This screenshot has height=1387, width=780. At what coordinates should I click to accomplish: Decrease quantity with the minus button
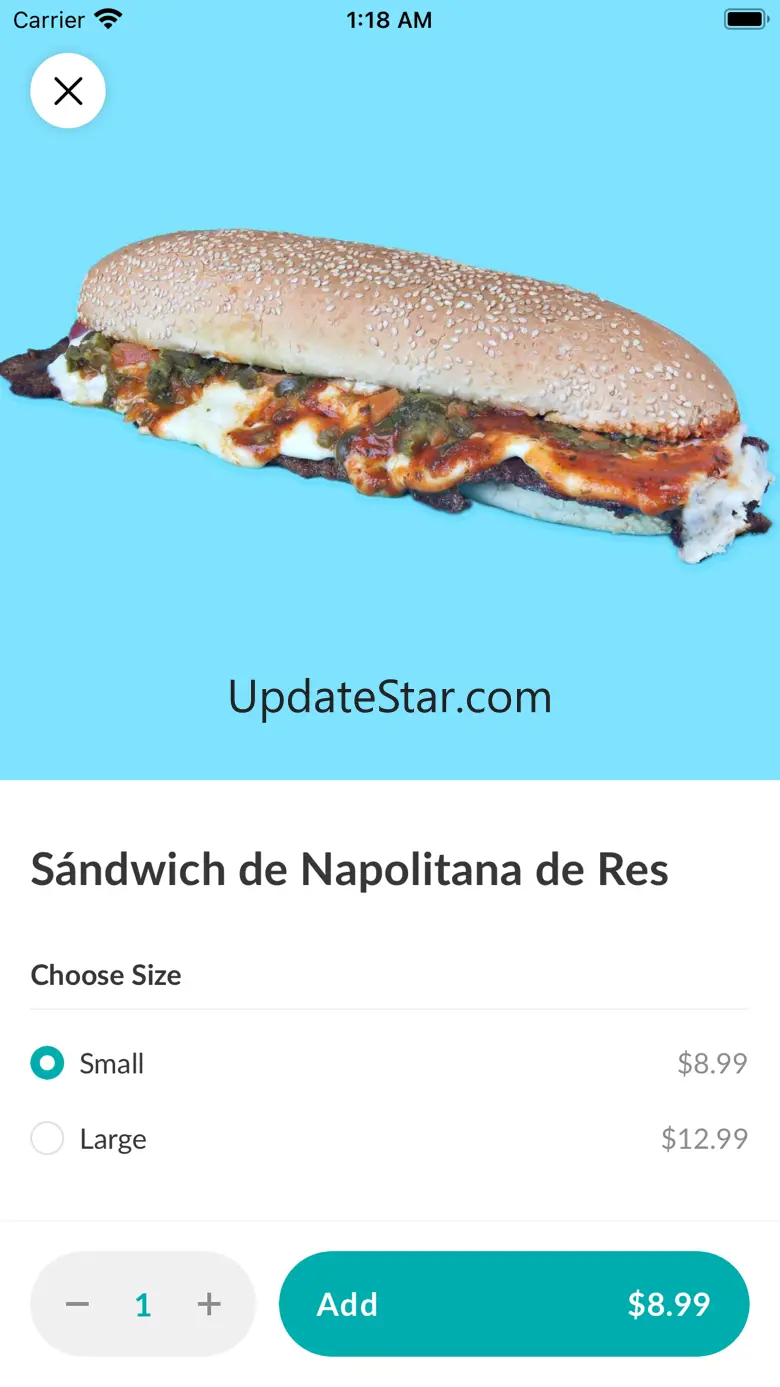(78, 1304)
